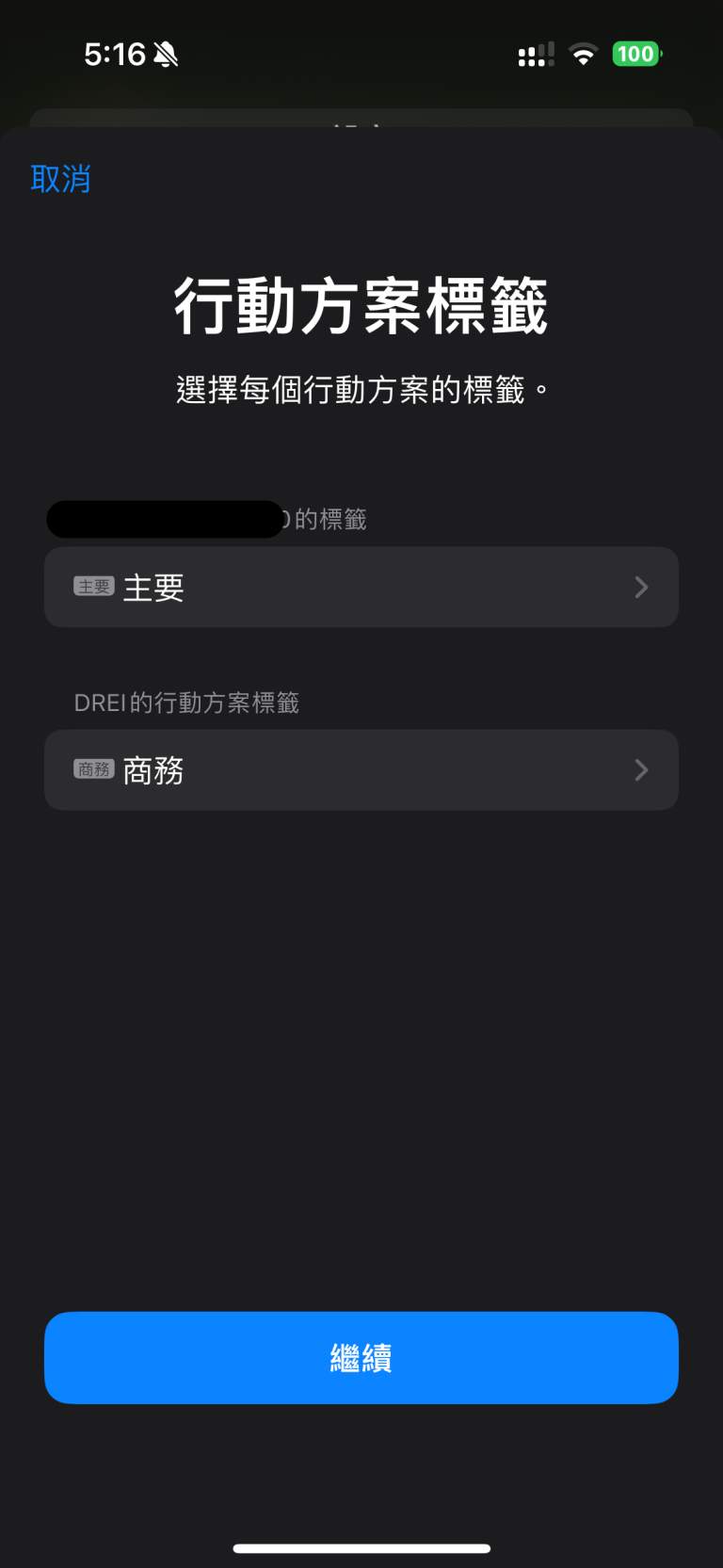Click the redacted plan name area
The height and width of the screenshot is (1568, 723).
tap(165, 519)
